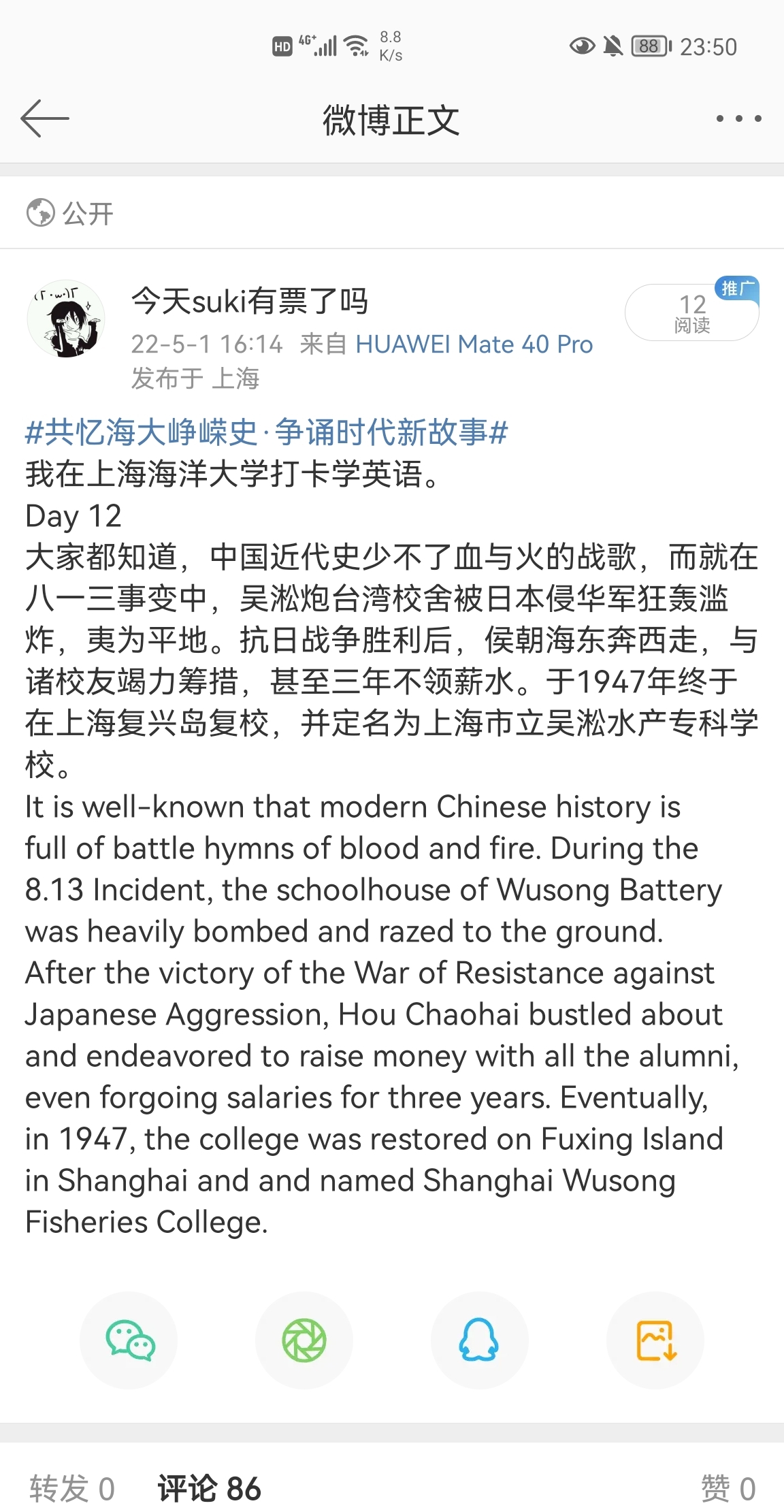The image size is (784, 1512).
Task: Open the 12 阅读 promote button
Action: [691, 312]
